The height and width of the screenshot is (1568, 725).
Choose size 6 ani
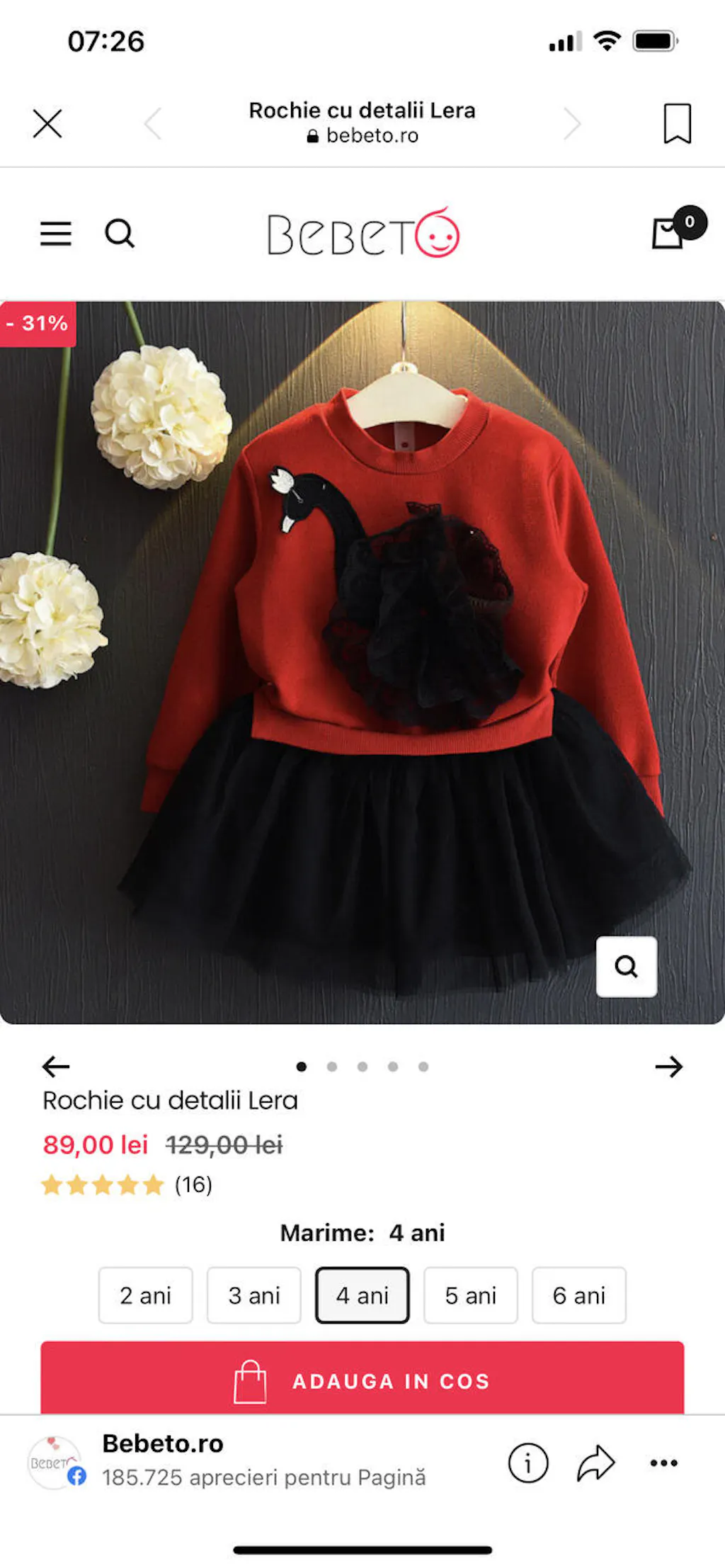pos(578,1295)
